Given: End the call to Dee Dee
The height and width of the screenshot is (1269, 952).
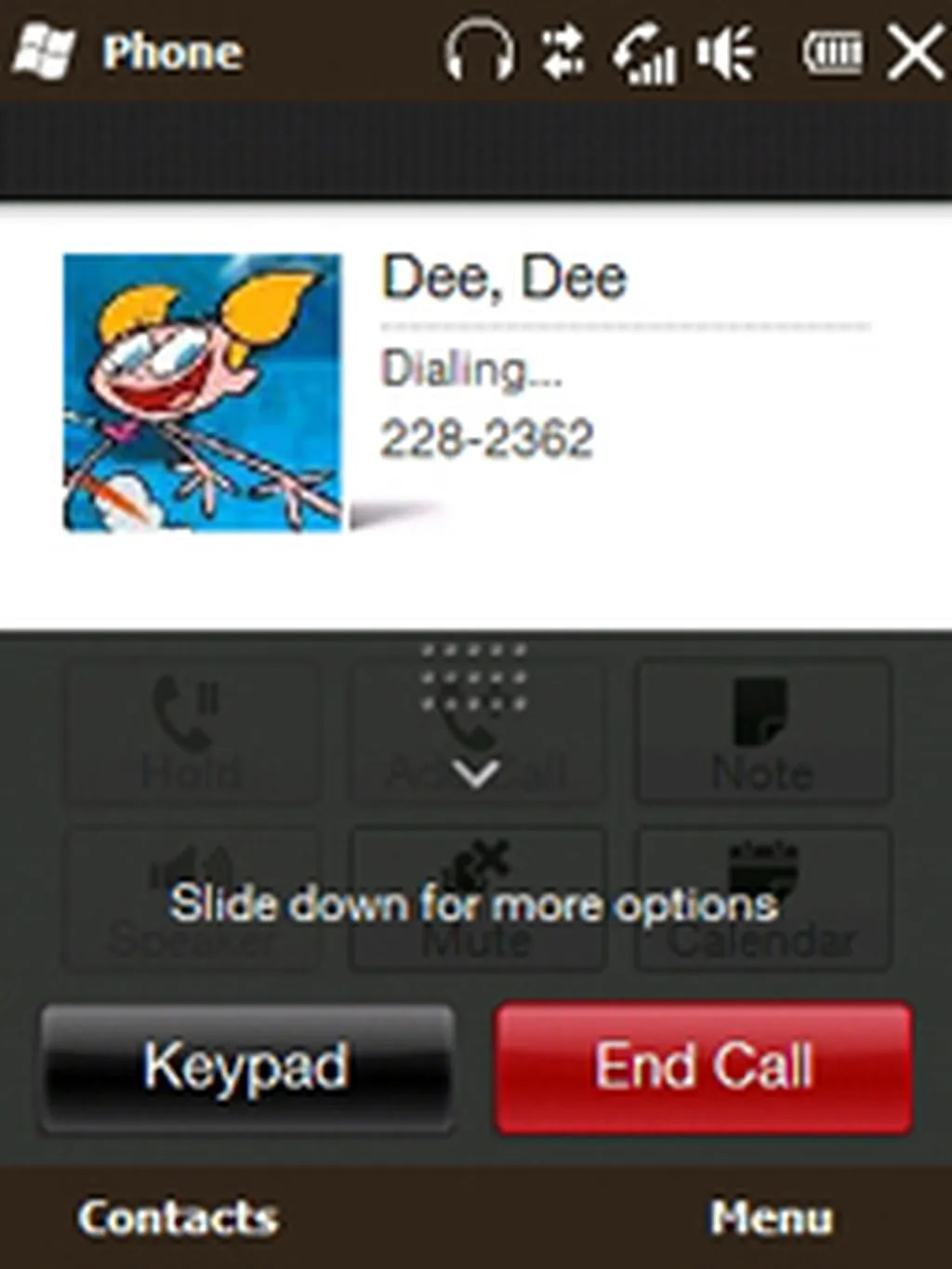Looking at the screenshot, I should point(703,1067).
